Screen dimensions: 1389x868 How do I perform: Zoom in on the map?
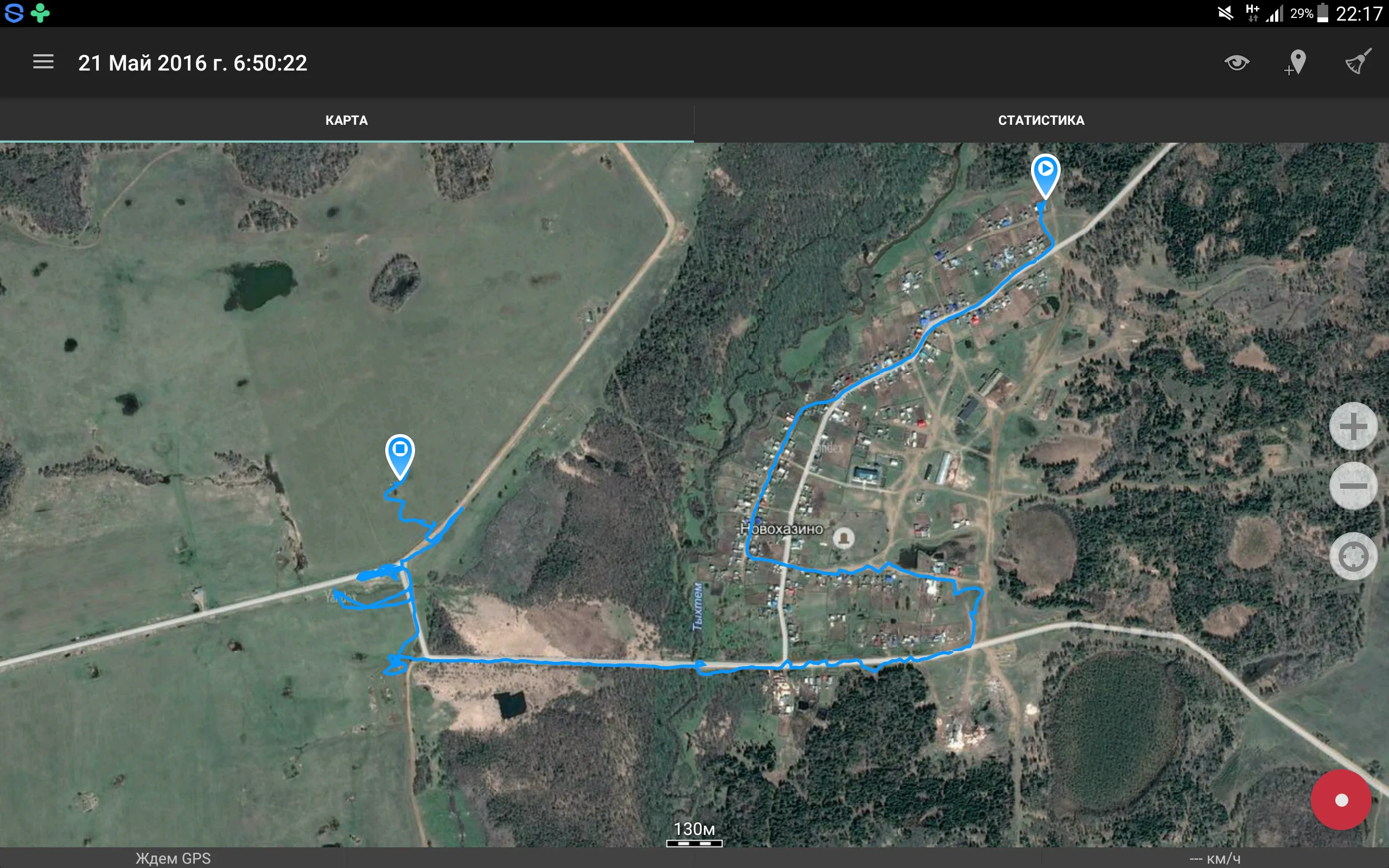[x=1353, y=426]
